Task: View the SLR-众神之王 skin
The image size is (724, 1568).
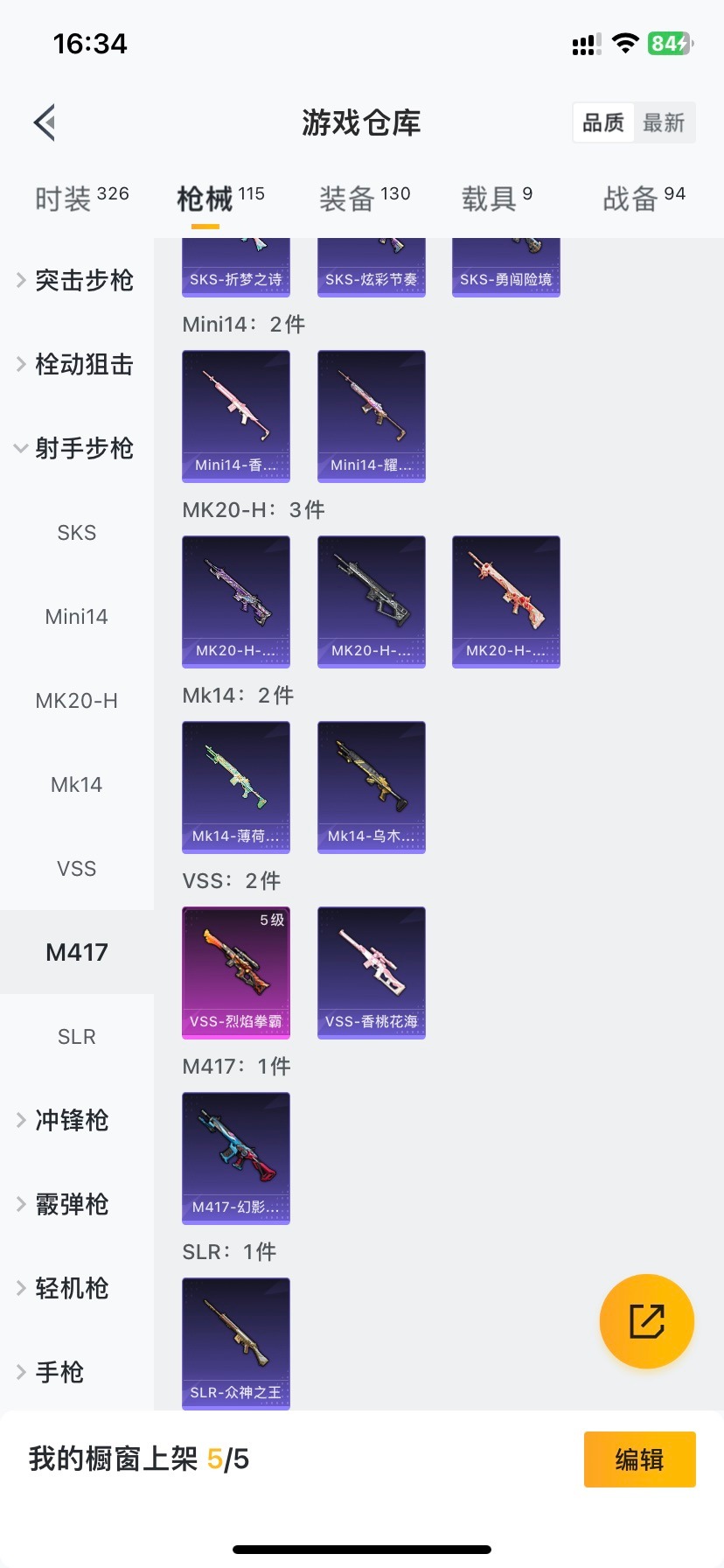Action: click(236, 1343)
